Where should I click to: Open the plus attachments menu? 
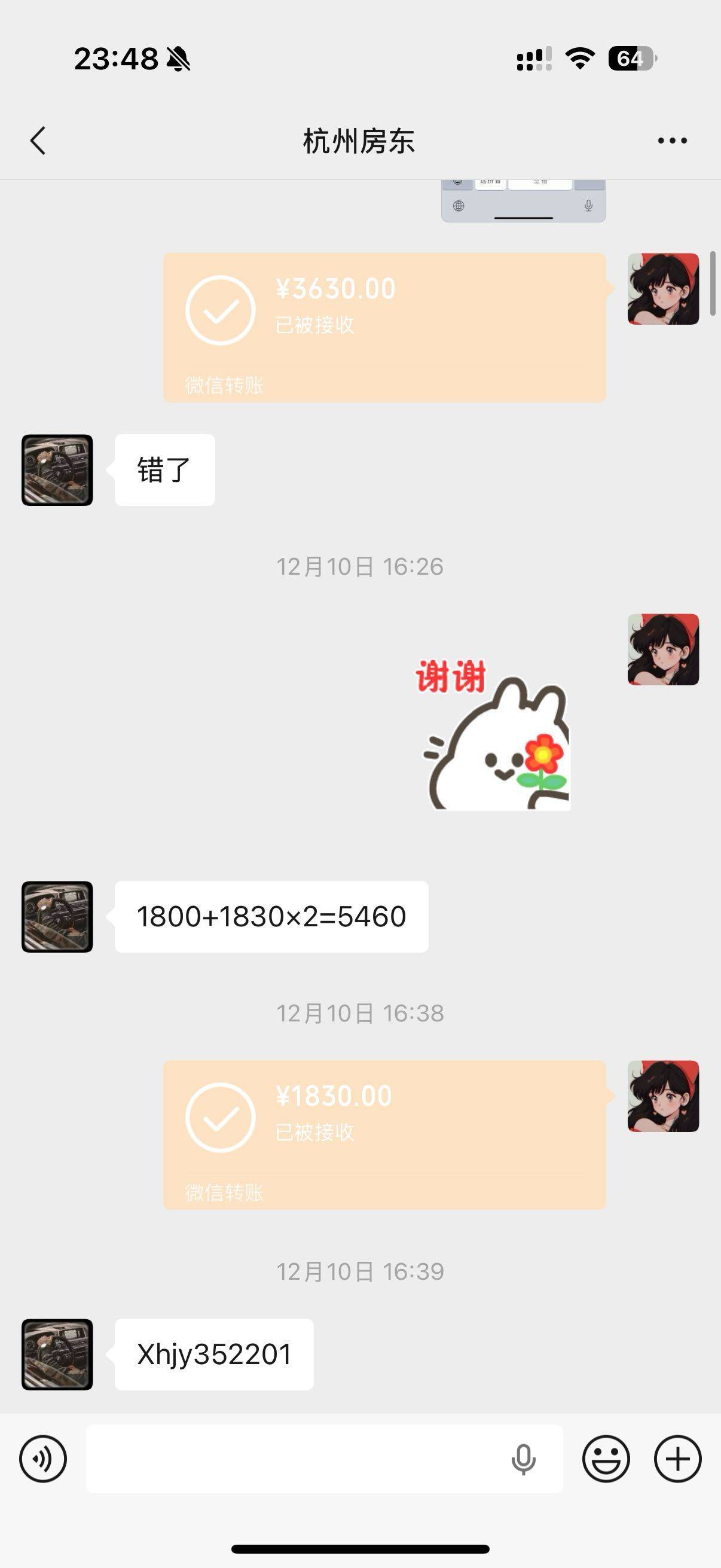tap(677, 1459)
